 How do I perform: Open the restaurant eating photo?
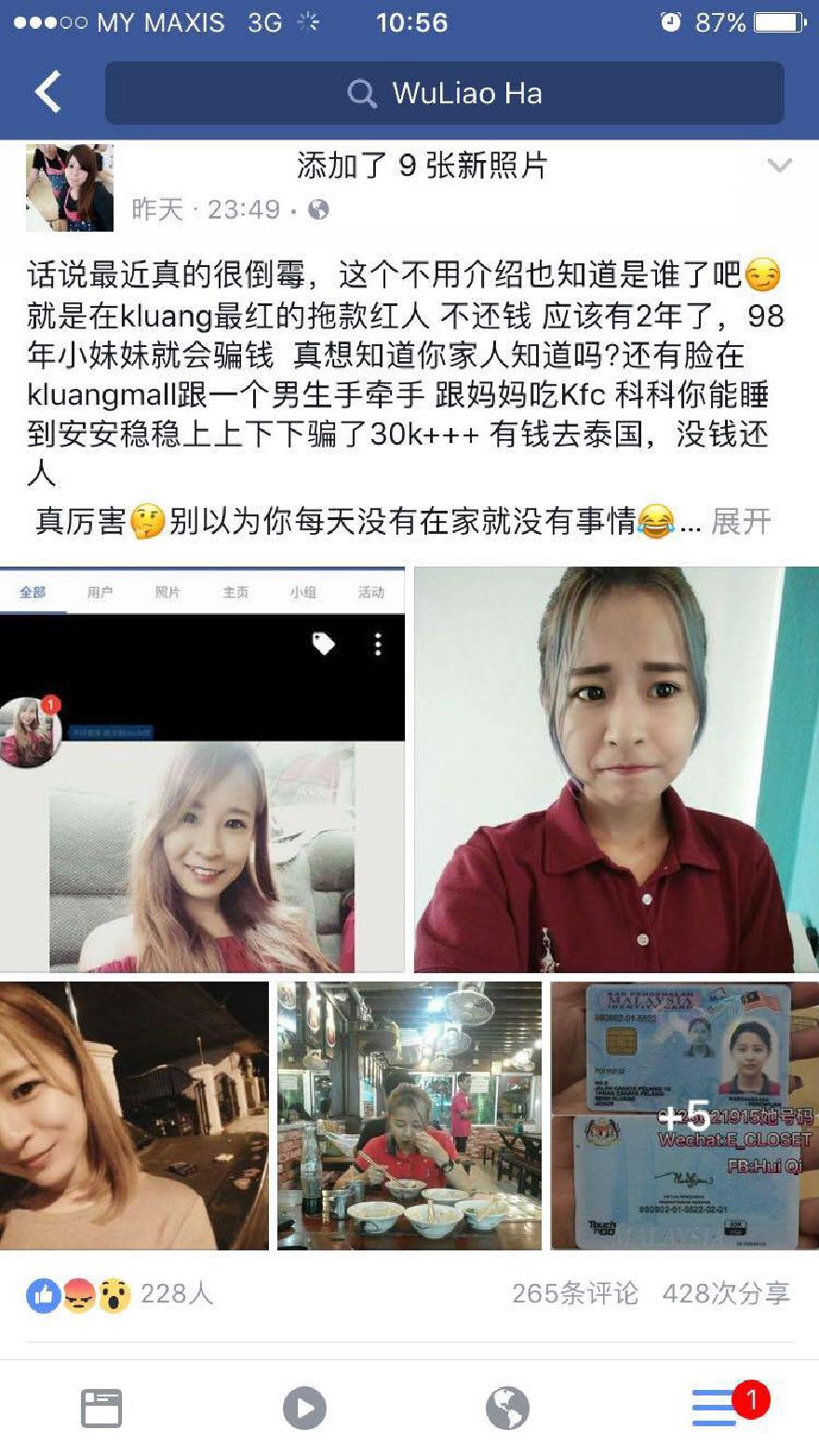pos(409,1115)
